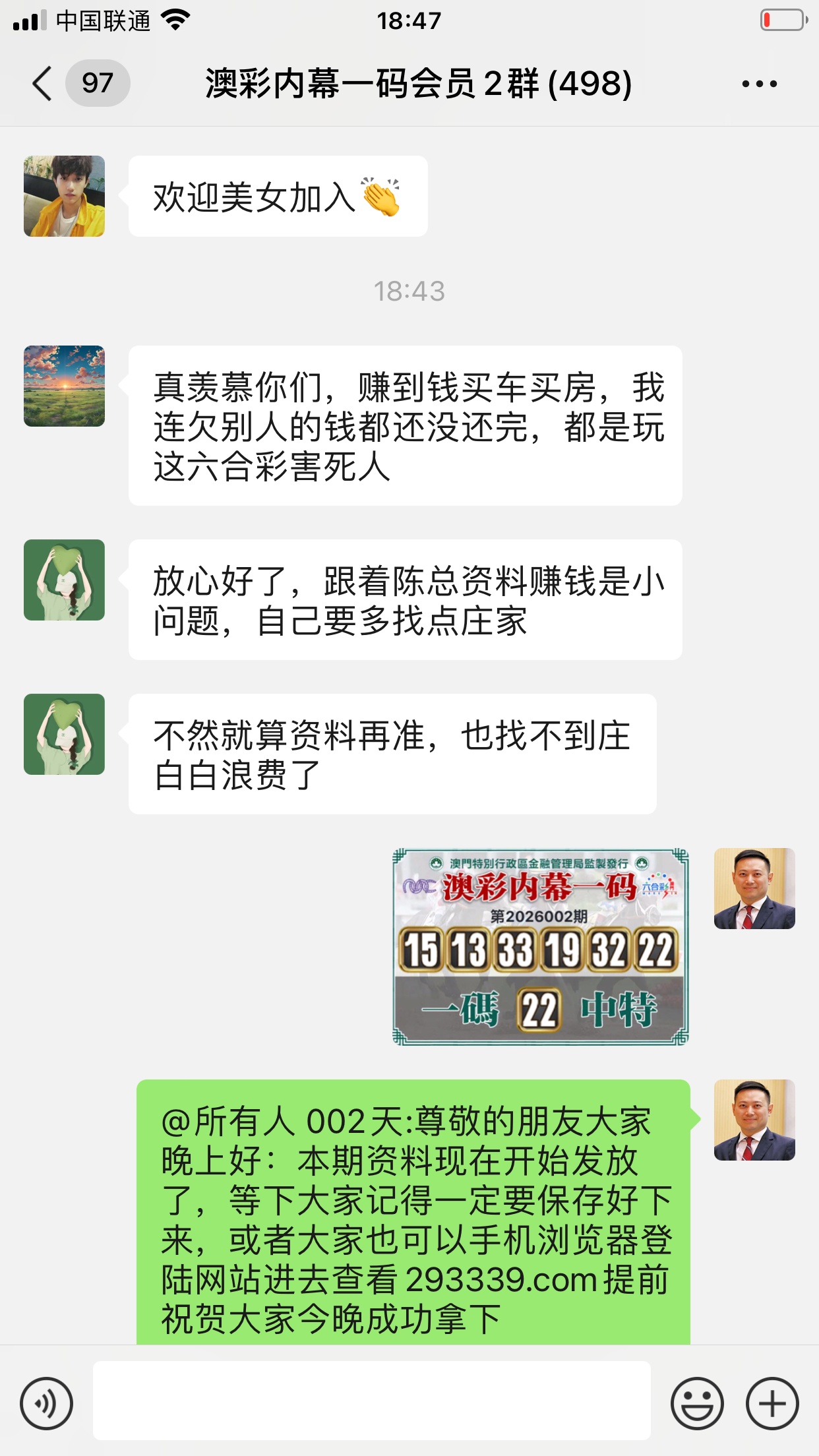Open the avatar beside the @所有人 message
This screenshot has height=1456, width=819.
coord(754,1120)
